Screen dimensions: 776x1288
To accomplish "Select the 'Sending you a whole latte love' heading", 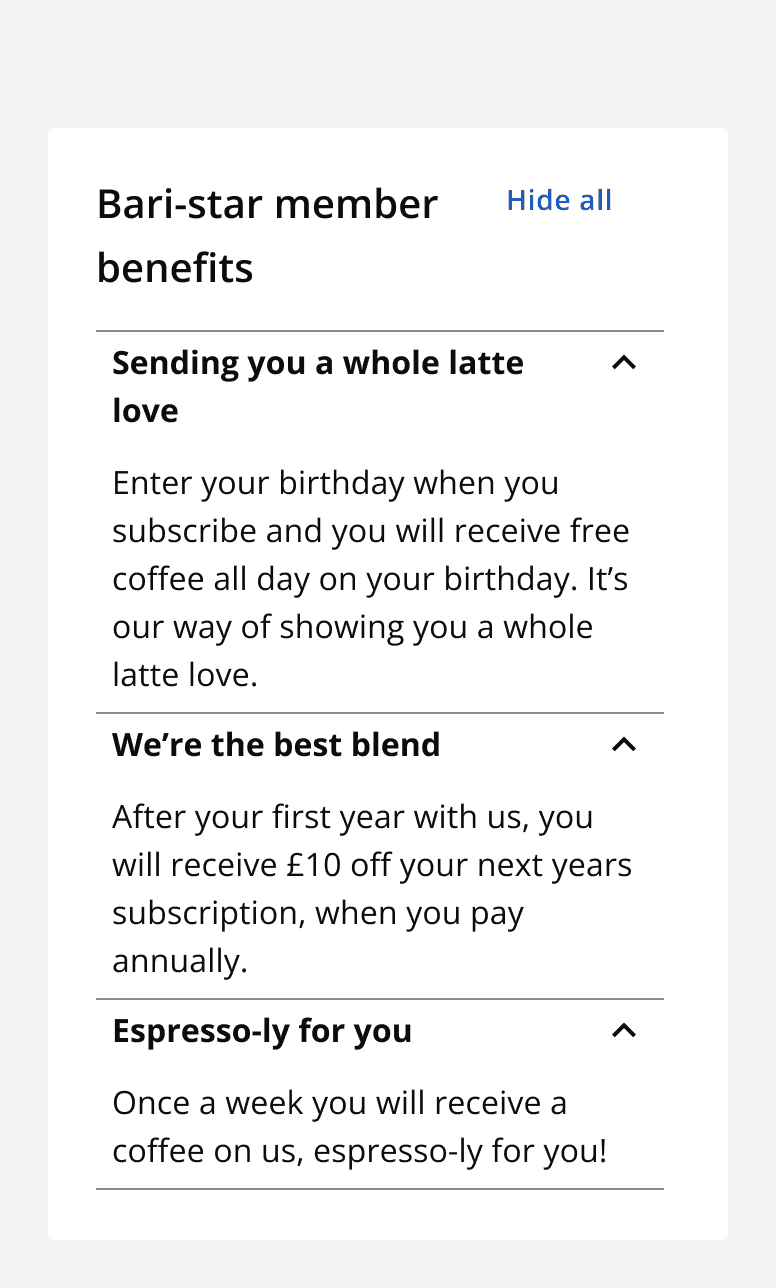I will pos(318,386).
